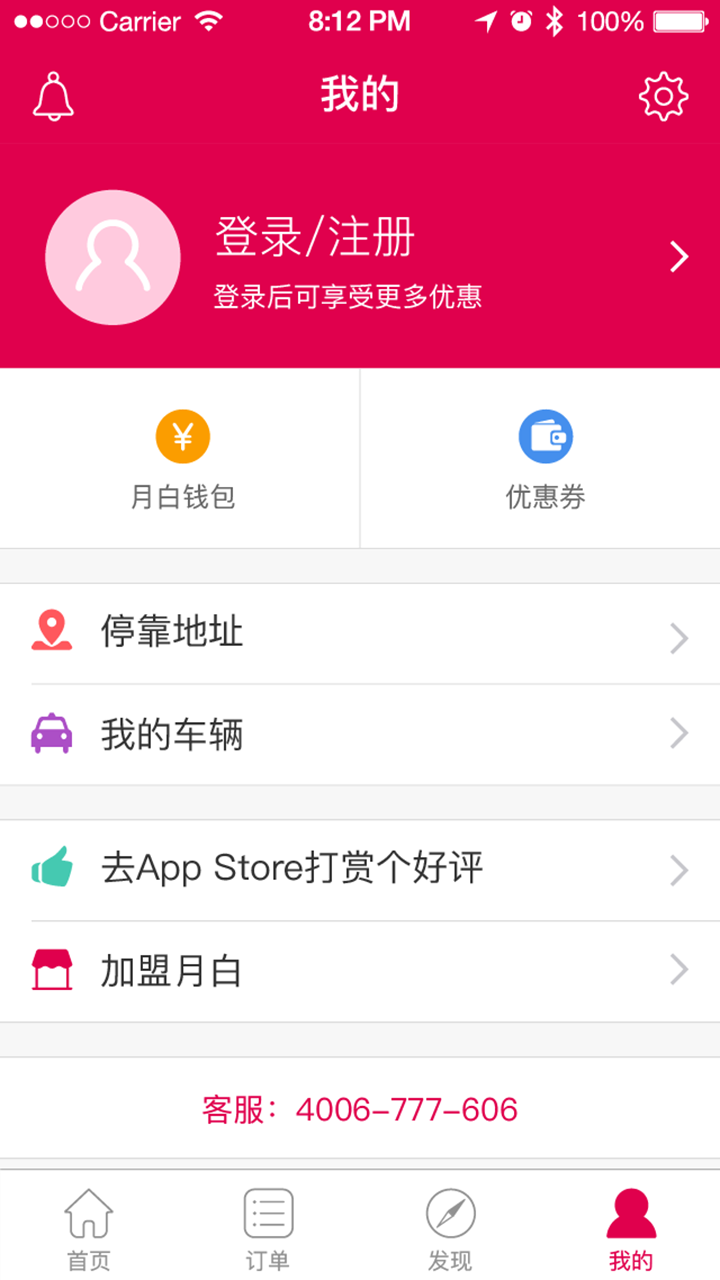Image resolution: width=720 pixels, height=1280 pixels.
Task: Open the settings gear
Action: pyautogui.click(x=664, y=97)
